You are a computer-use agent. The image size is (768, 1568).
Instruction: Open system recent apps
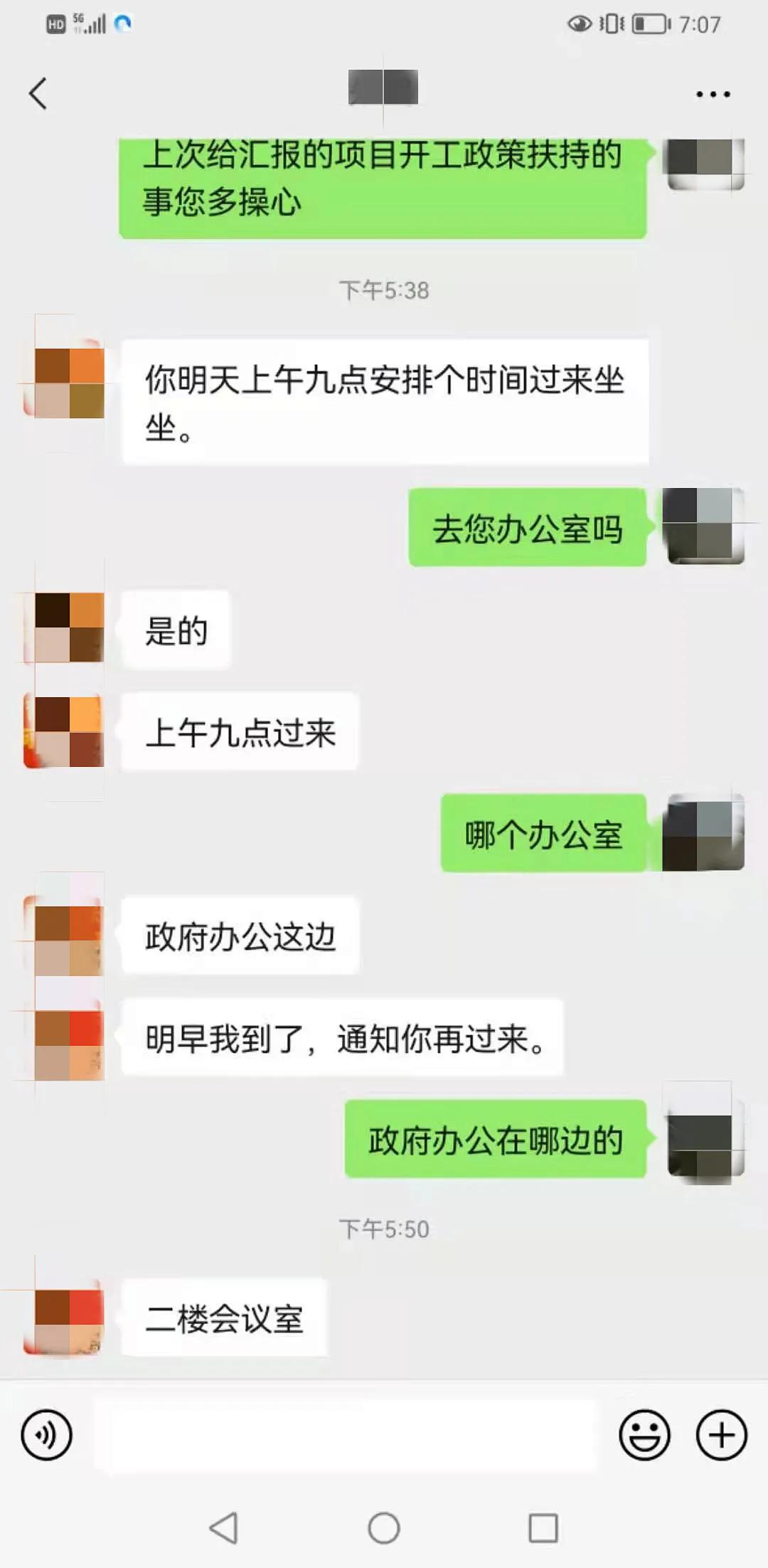coord(543,1527)
